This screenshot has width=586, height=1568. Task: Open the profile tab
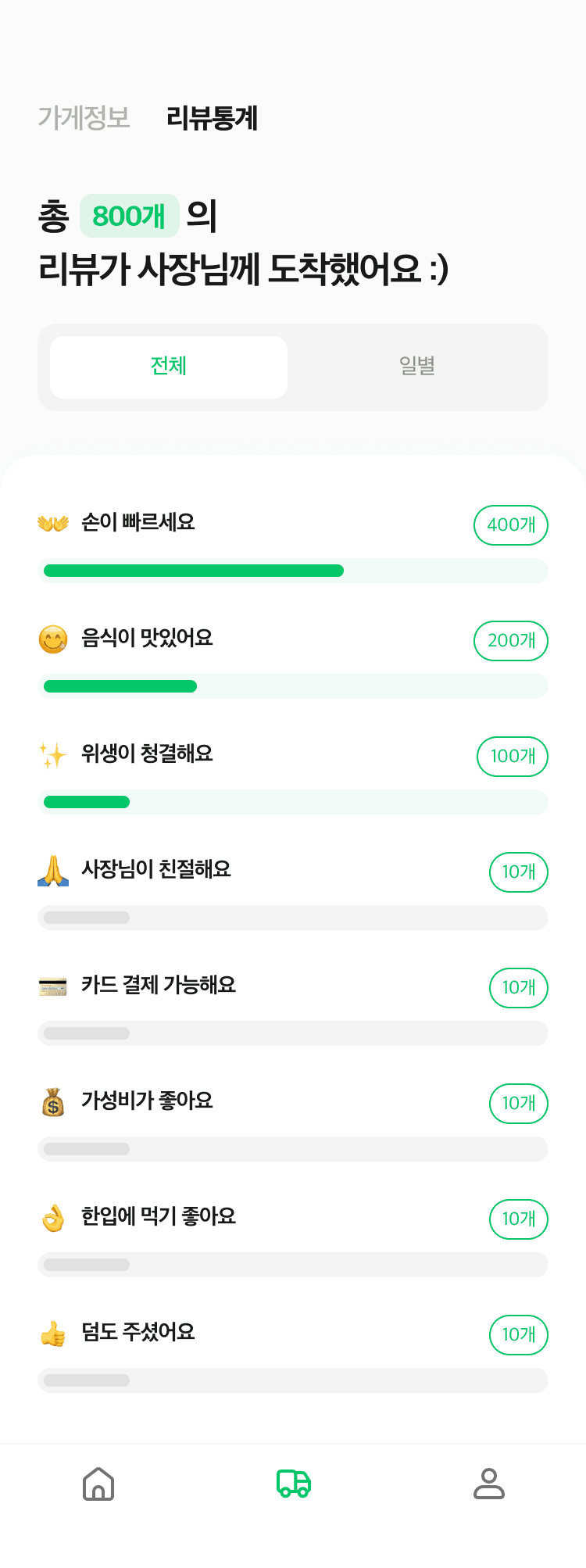pyautogui.click(x=489, y=1484)
